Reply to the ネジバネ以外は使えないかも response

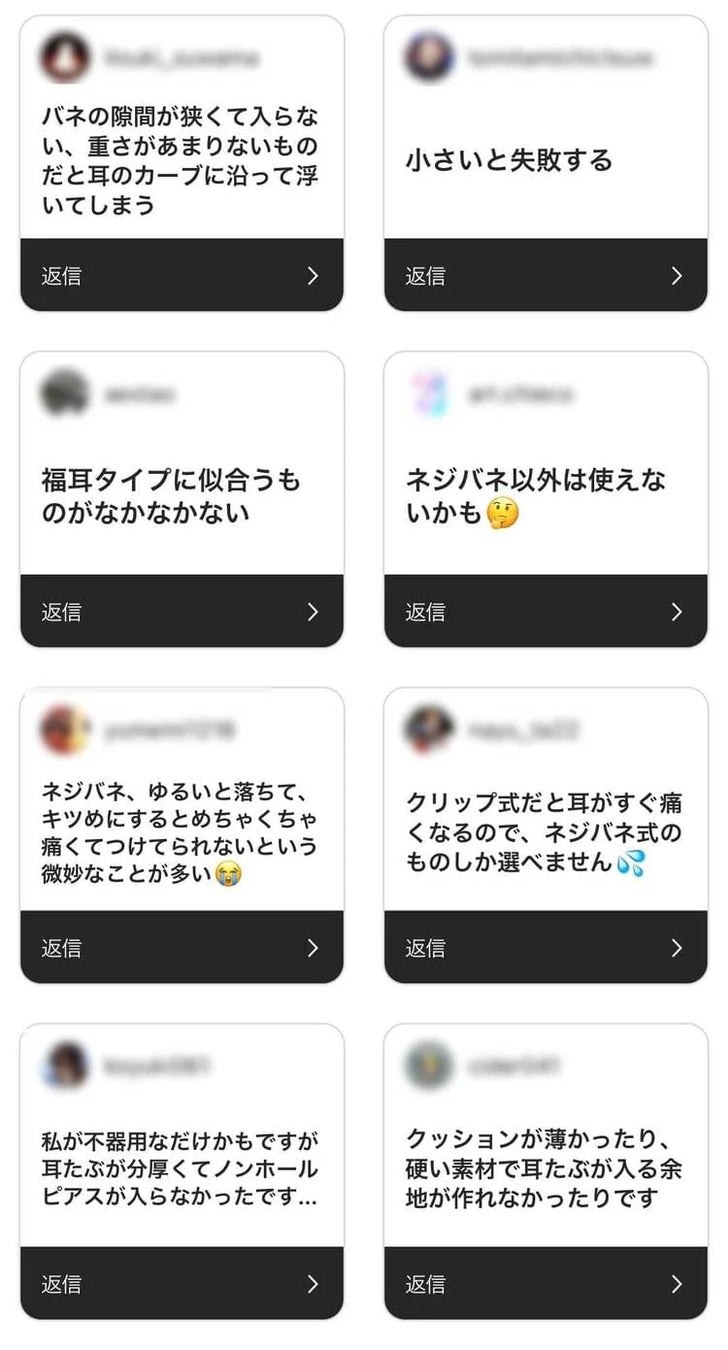pos(546,612)
